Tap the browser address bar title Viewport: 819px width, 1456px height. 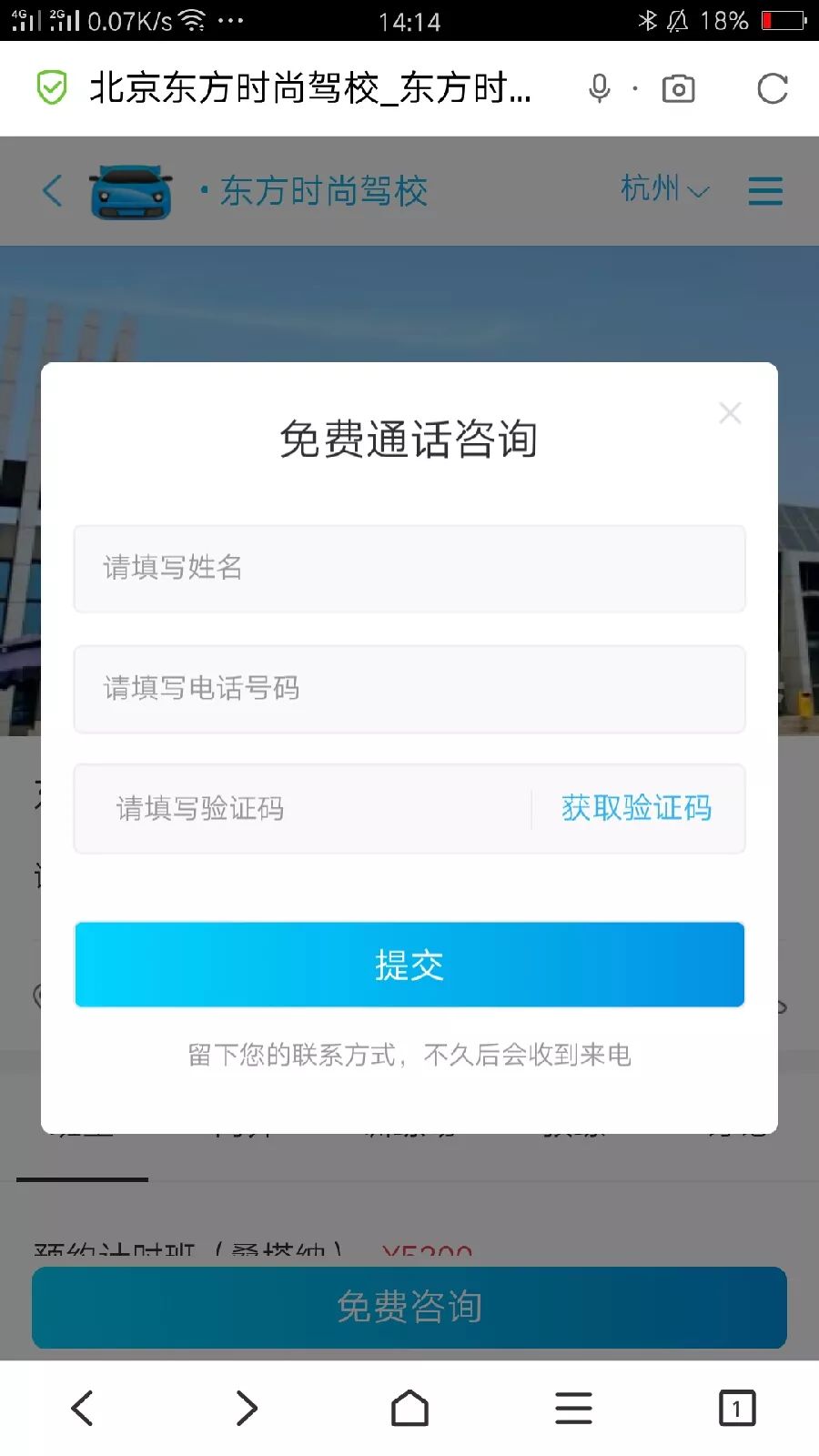[x=309, y=89]
